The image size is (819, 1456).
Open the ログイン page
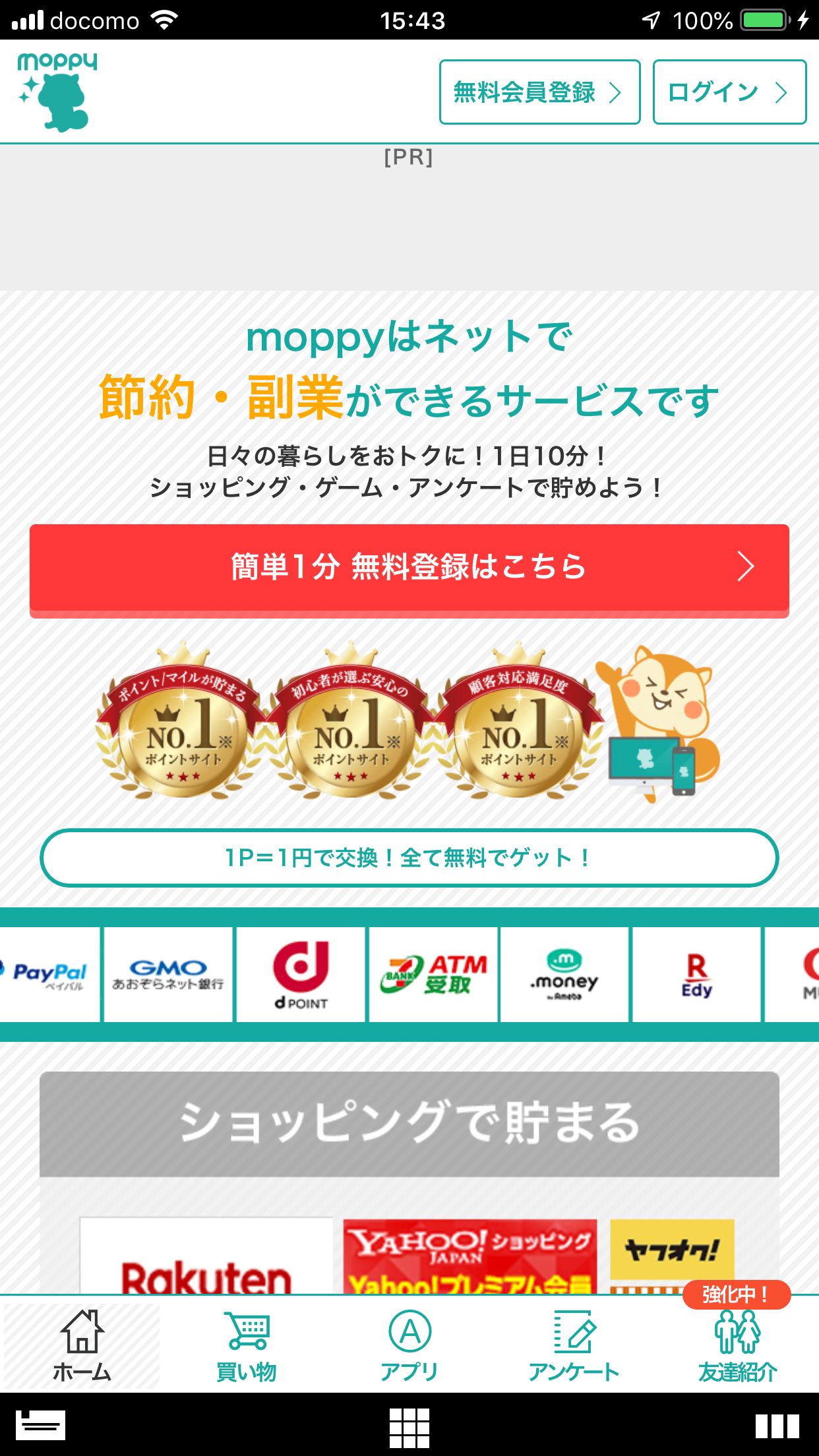pos(729,92)
